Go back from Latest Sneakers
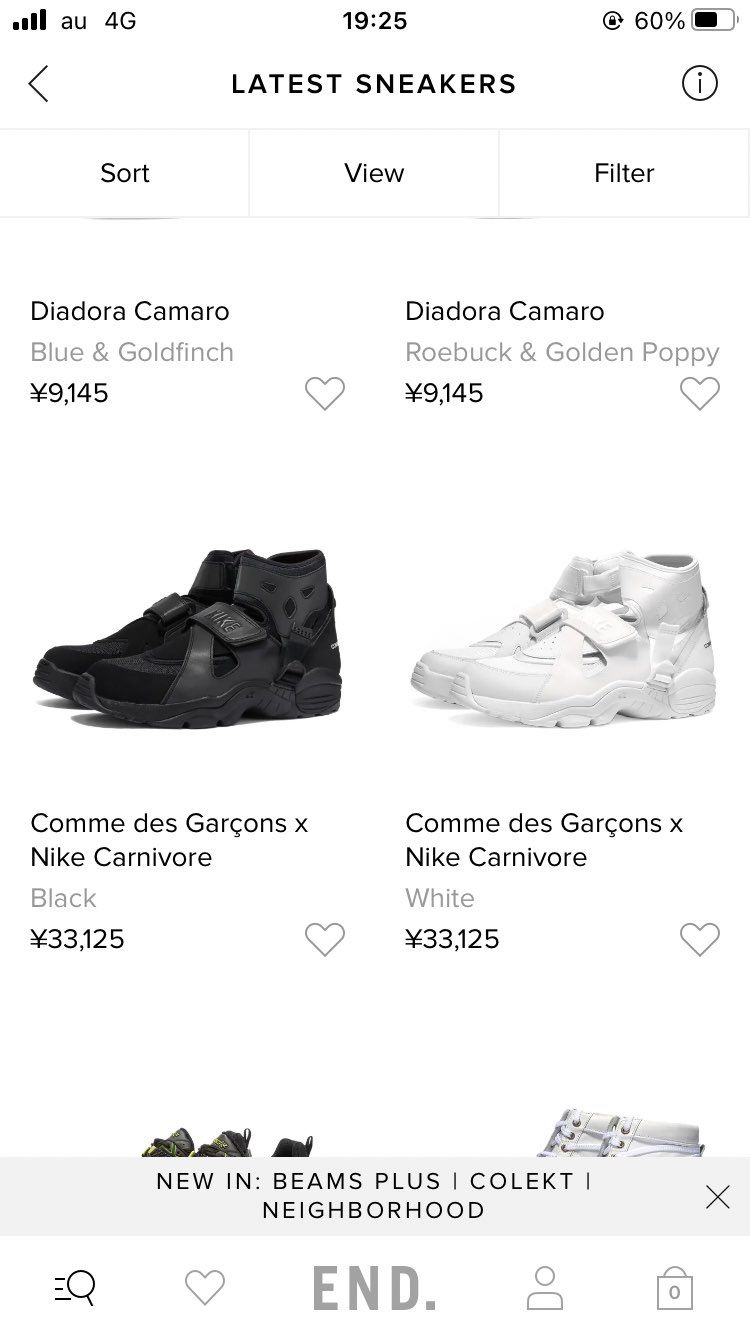The image size is (750, 1334). pyautogui.click(x=39, y=84)
